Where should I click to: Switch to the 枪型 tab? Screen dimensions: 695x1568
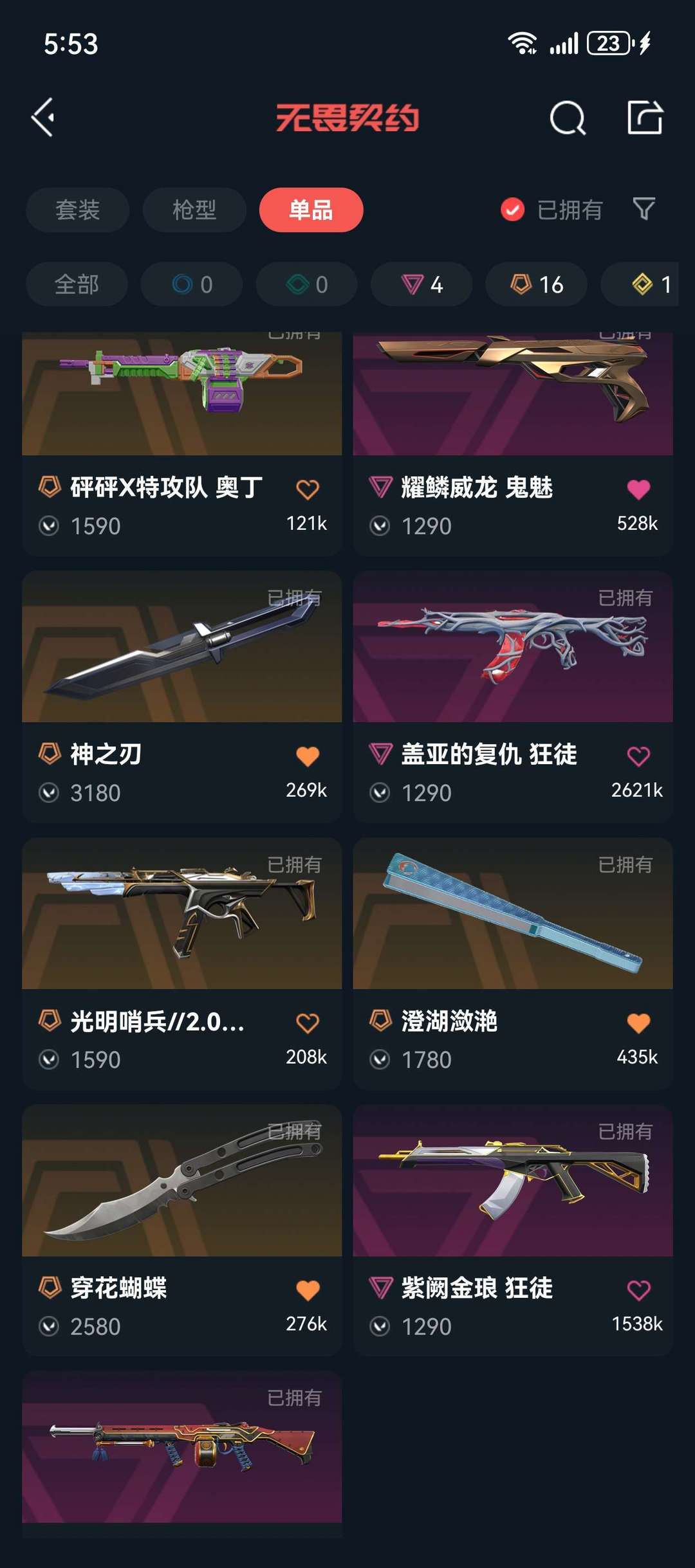(194, 210)
